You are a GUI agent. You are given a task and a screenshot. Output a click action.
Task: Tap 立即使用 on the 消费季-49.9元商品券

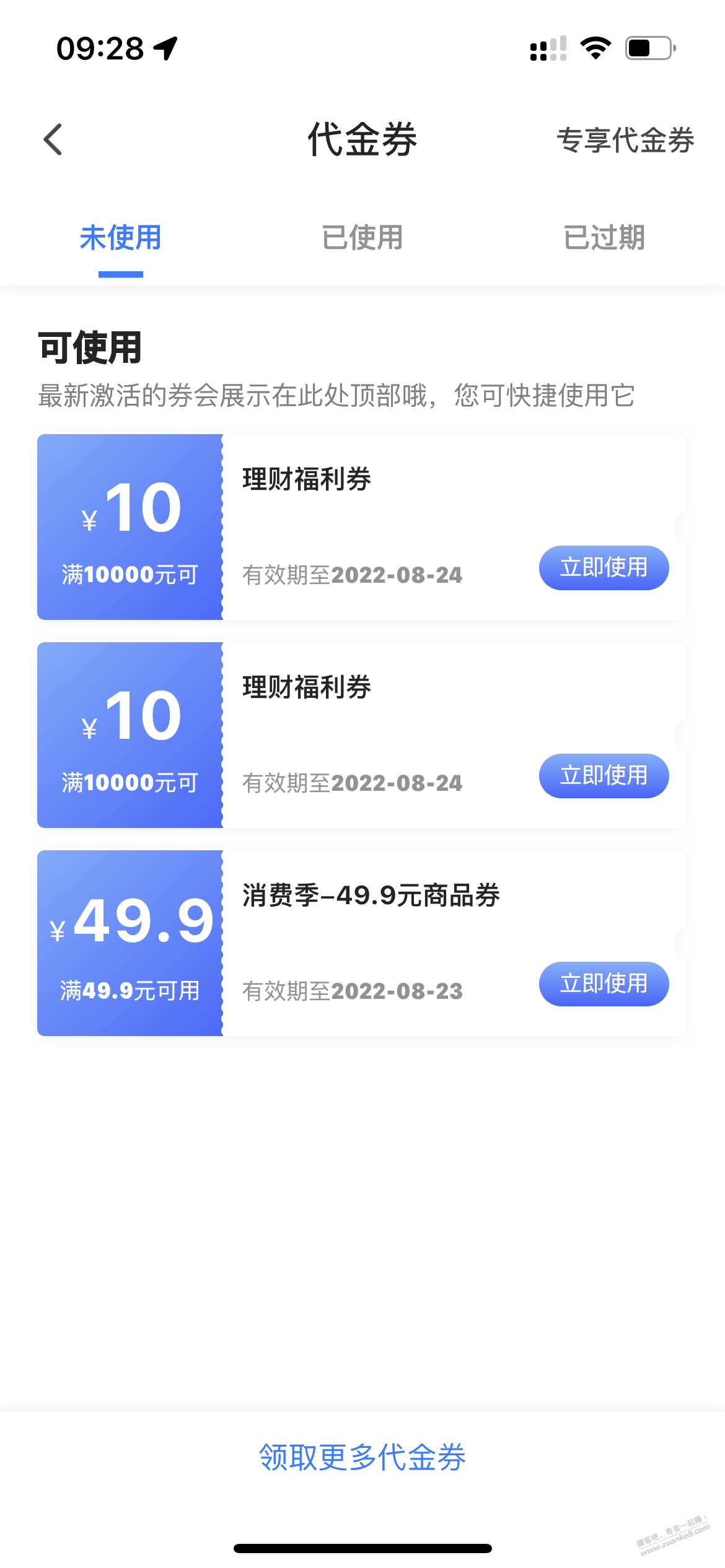604,983
